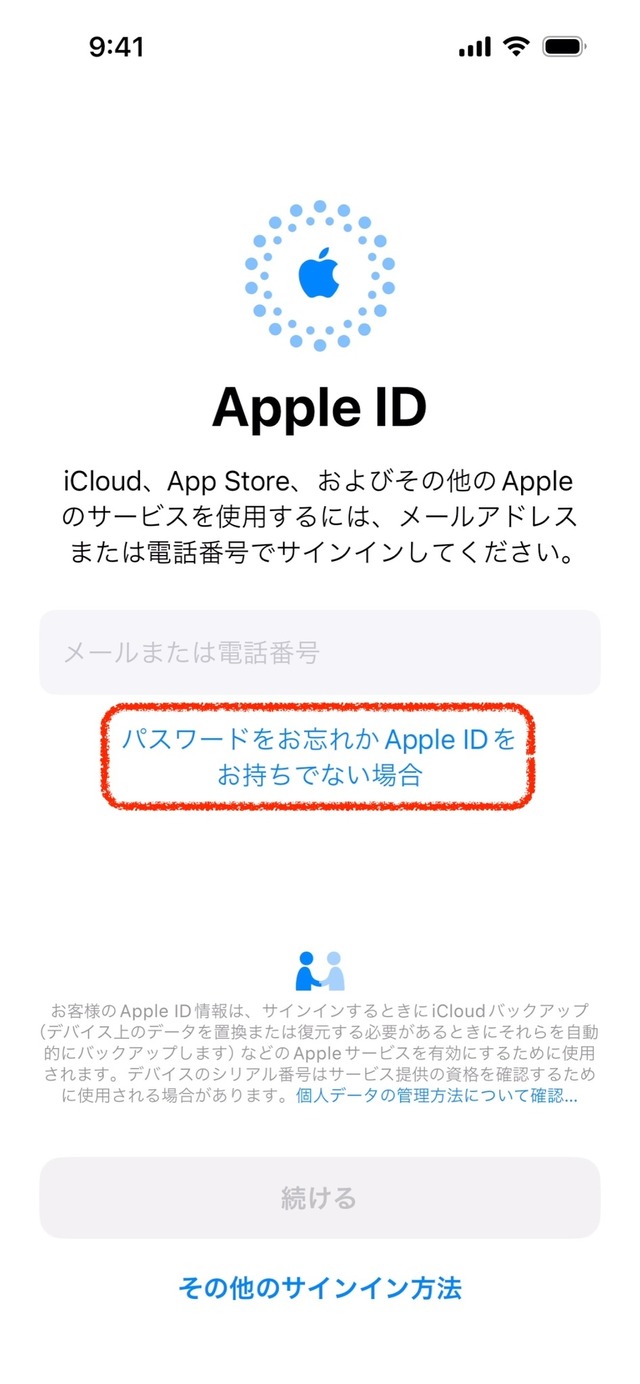Viewport: 640px width, 1384px height.
Task: Open the パスワードをお忘れか Apple ID をお持ちでない場合 link
Action: (319, 756)
